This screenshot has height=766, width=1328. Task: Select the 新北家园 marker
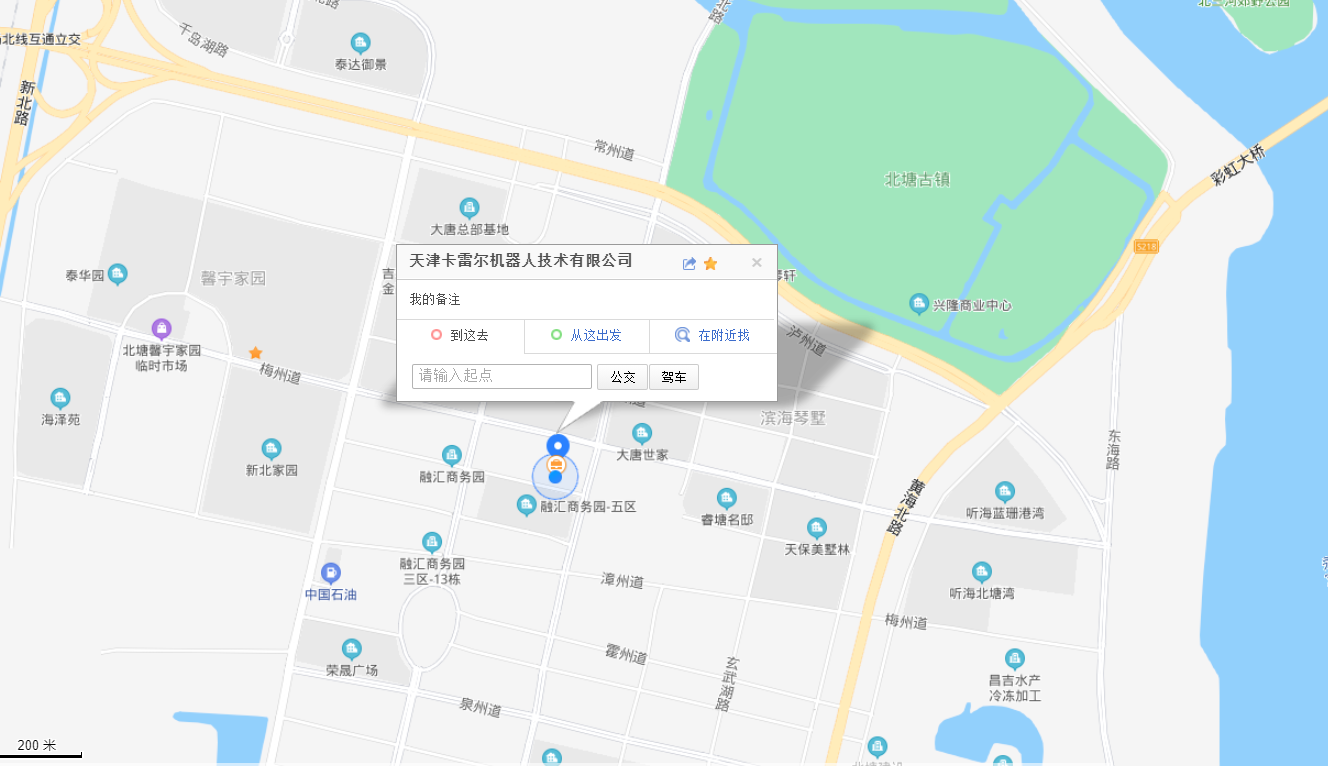coord(271,449)
